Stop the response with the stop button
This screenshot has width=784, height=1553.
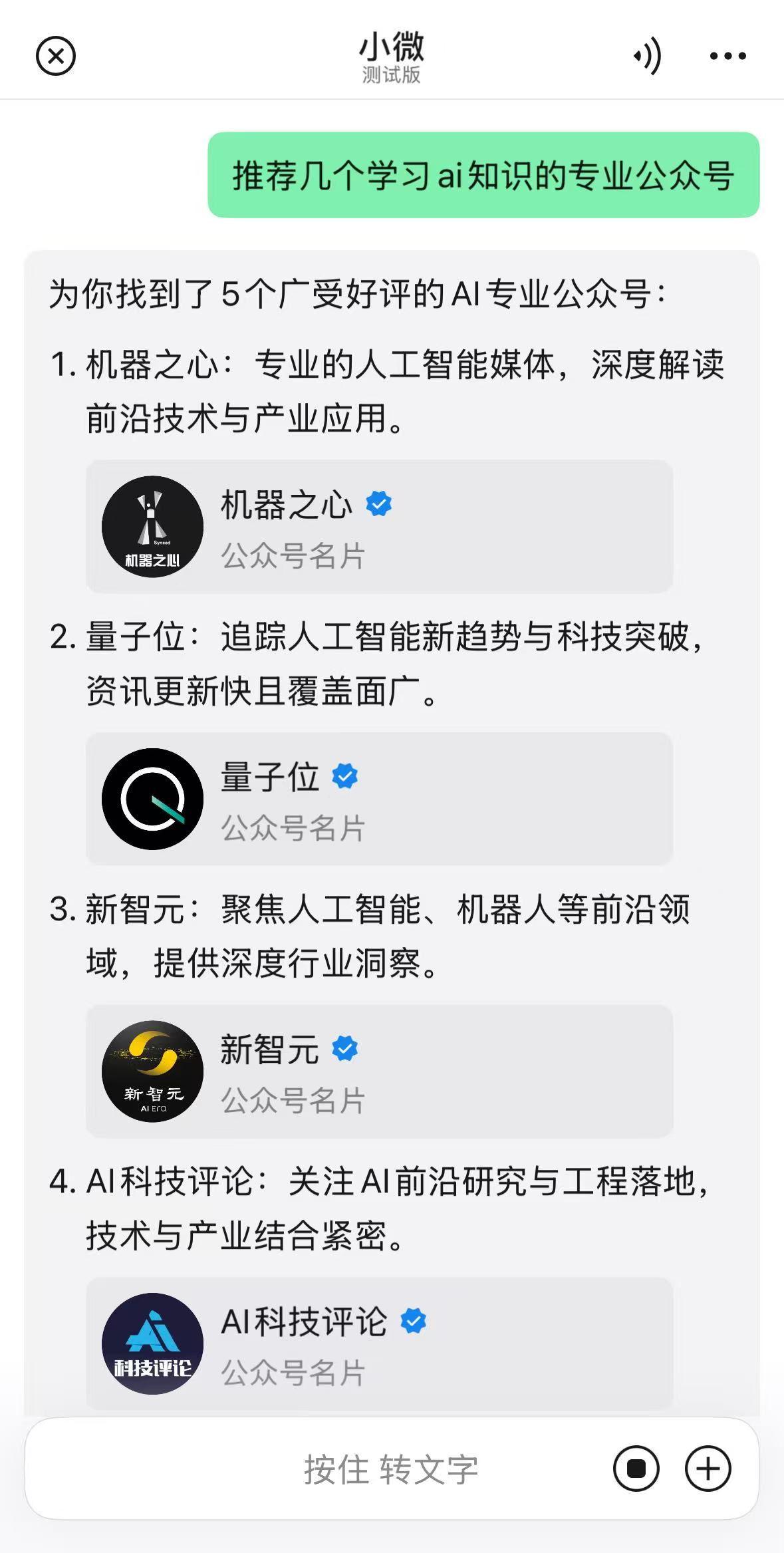(x=636, y=1469)
